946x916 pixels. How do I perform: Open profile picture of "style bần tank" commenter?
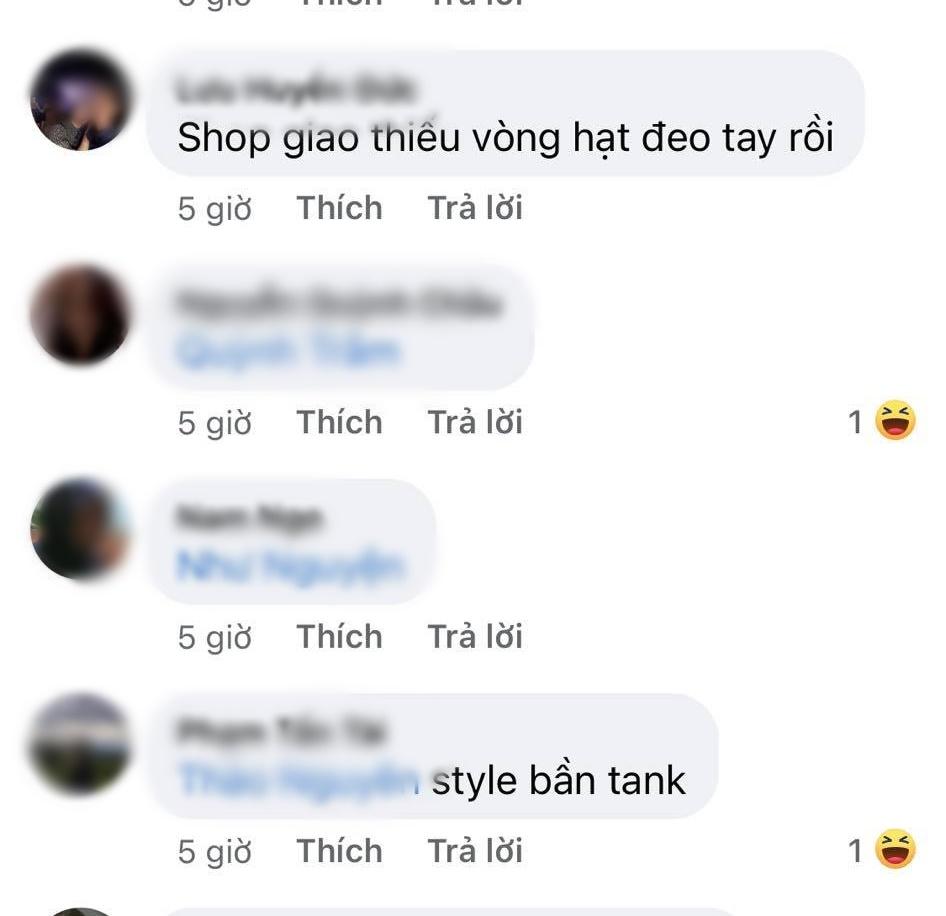click(80, 744)
